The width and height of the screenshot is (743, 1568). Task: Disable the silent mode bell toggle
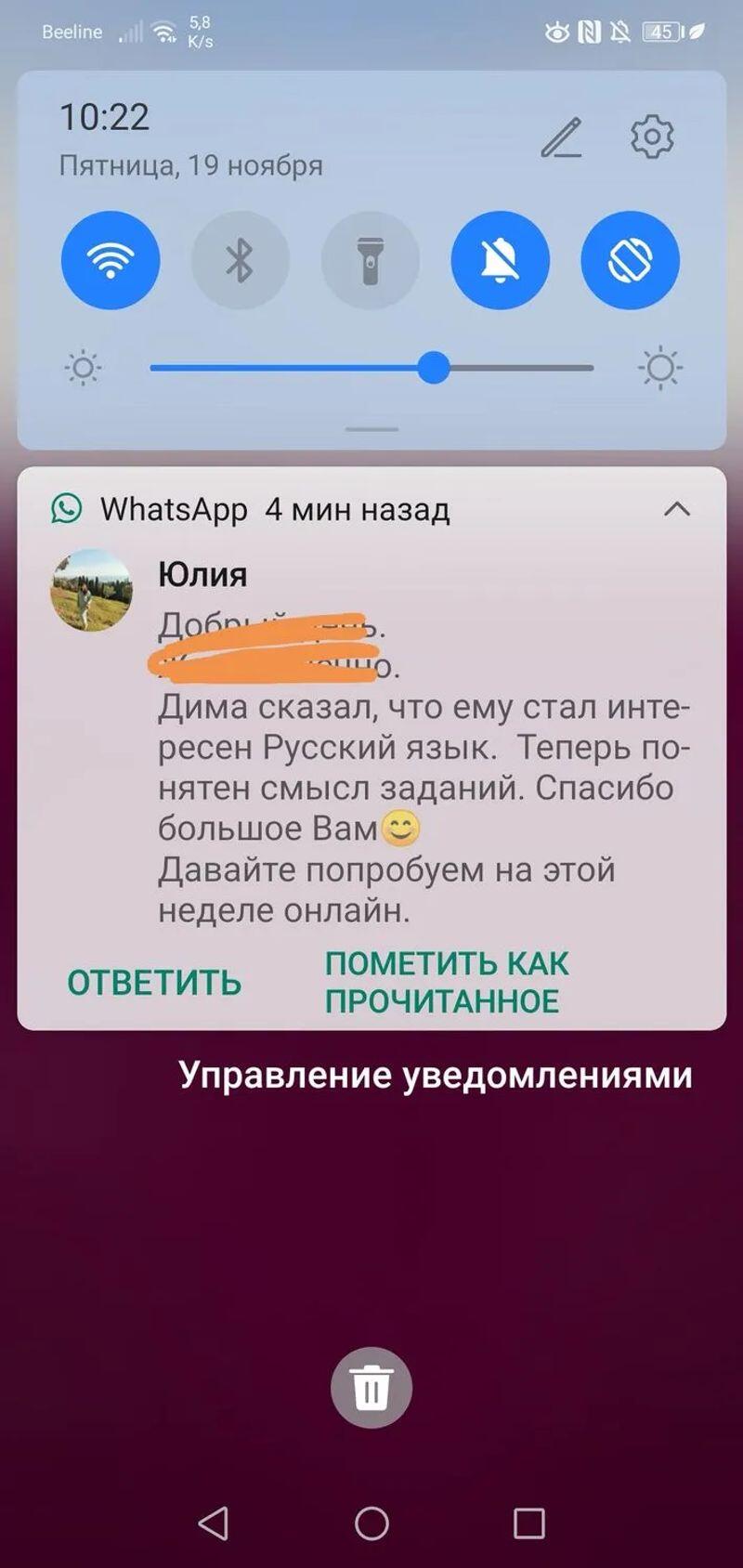(x=501, y=260)
